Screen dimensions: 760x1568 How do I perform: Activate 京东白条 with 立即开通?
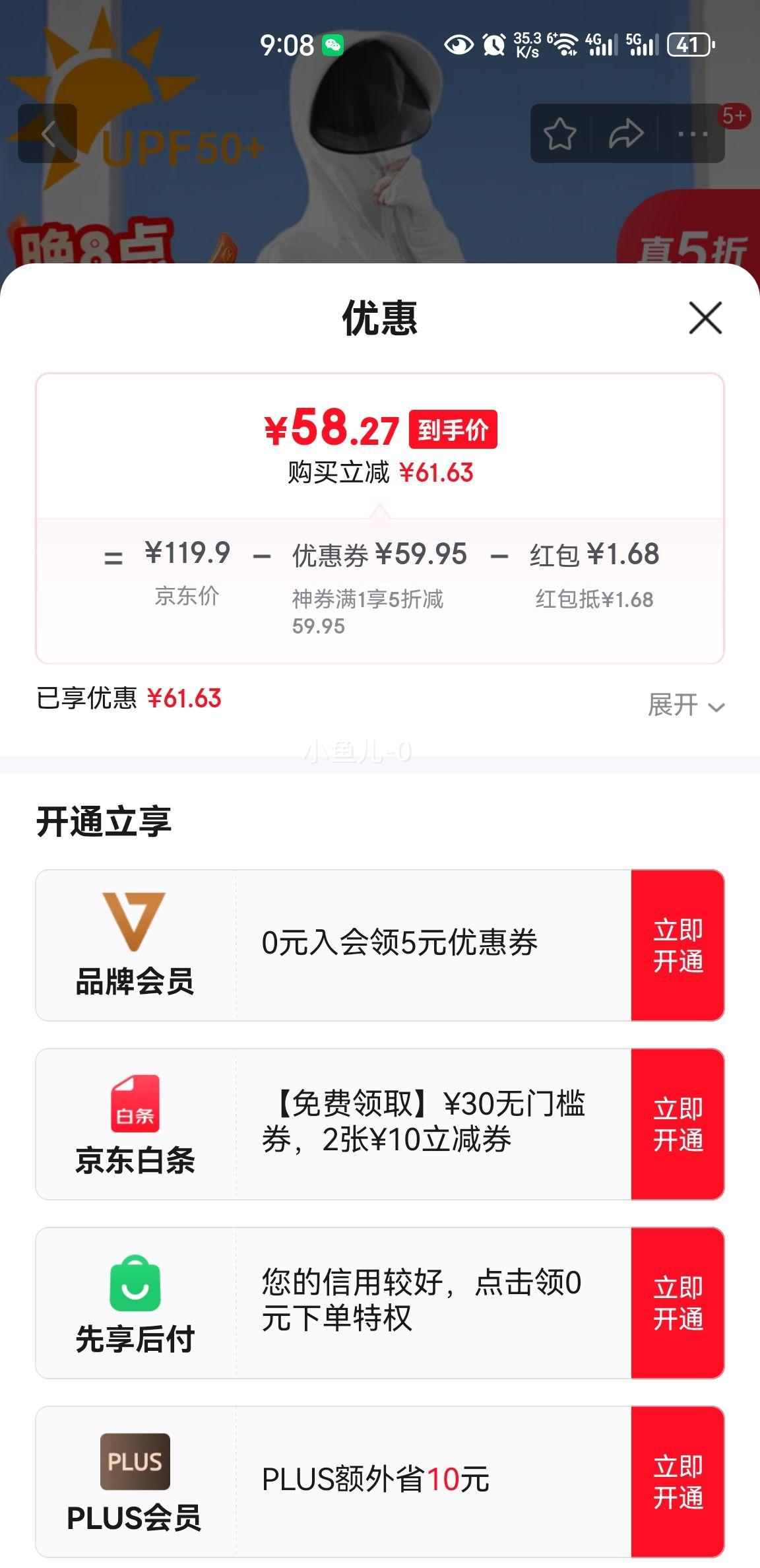pos(678,1124)
